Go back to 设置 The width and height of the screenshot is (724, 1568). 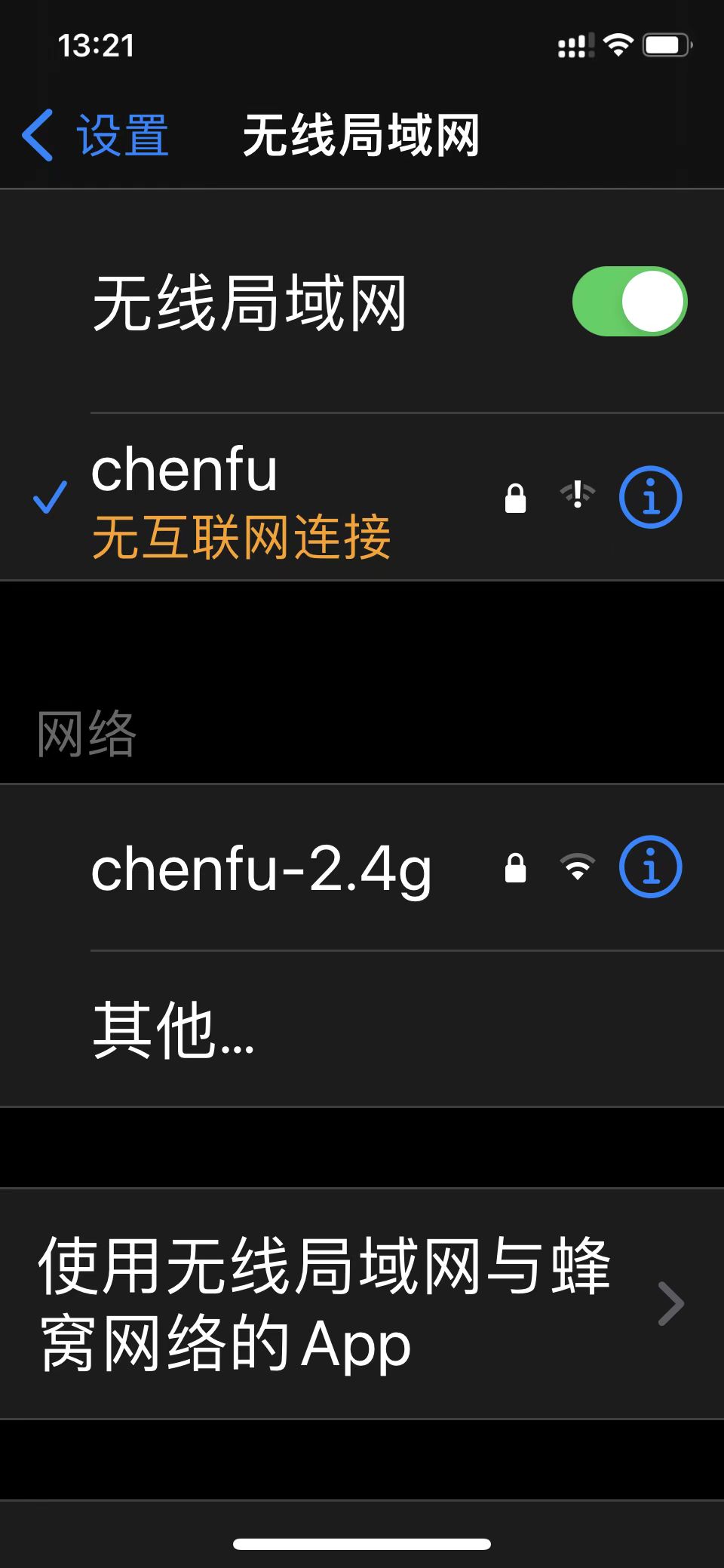tap(96, 136)
